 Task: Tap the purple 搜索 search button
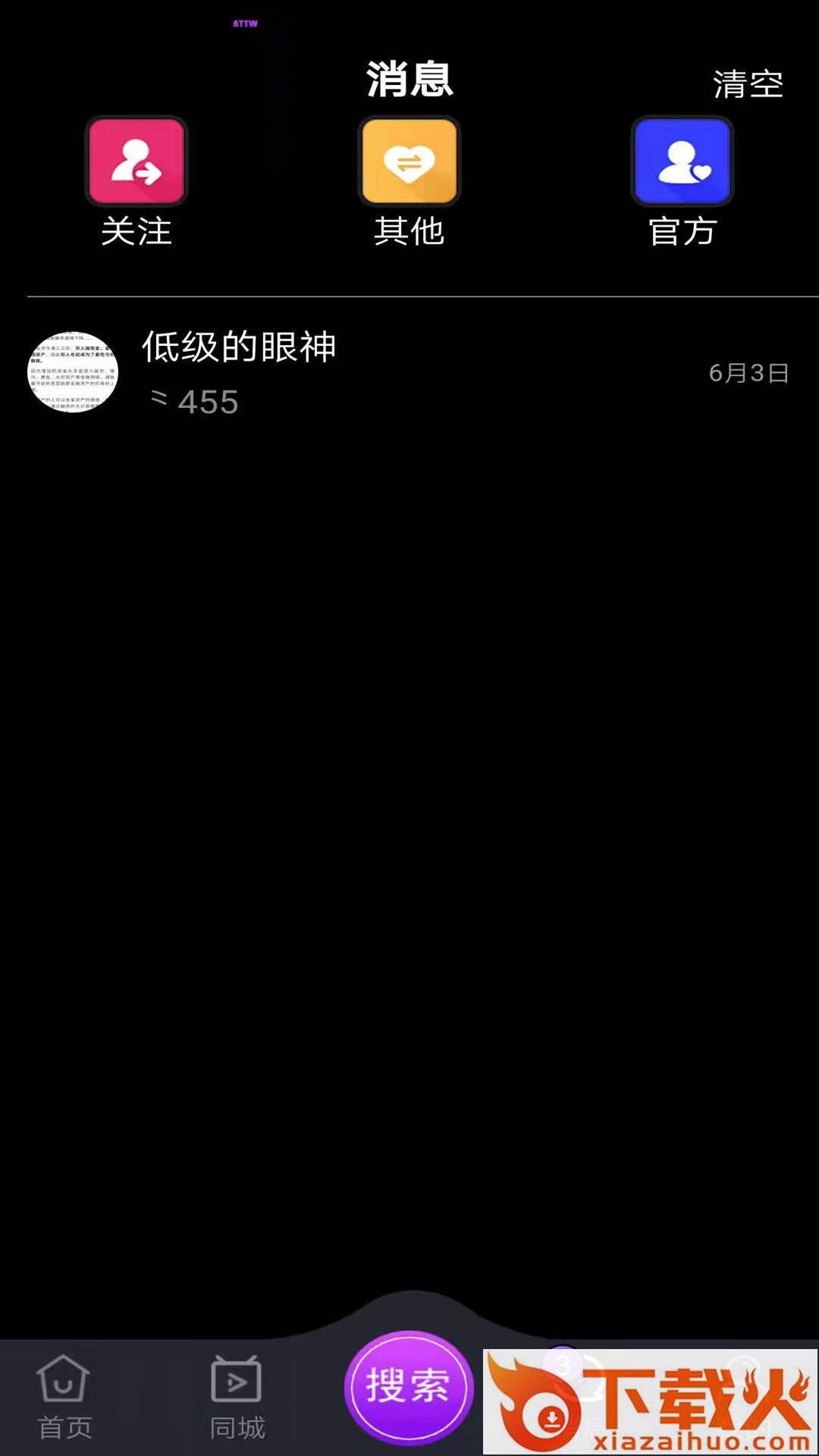(x=409, y=1387)
